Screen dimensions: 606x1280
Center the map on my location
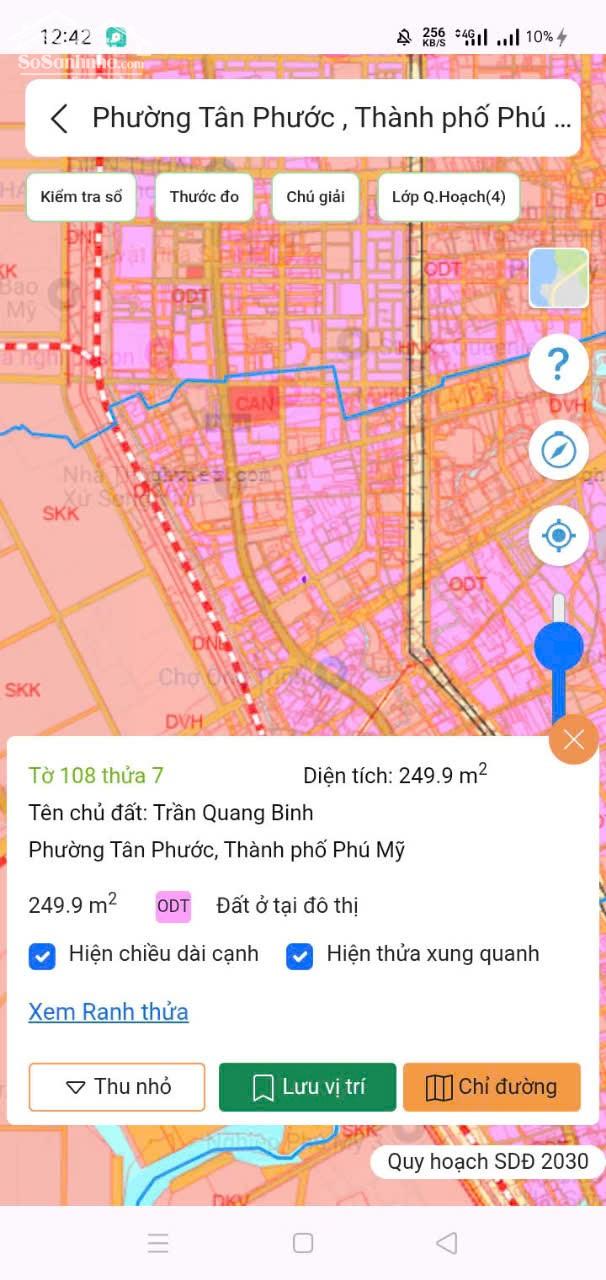pyautogui.click(x=558, y=536)
